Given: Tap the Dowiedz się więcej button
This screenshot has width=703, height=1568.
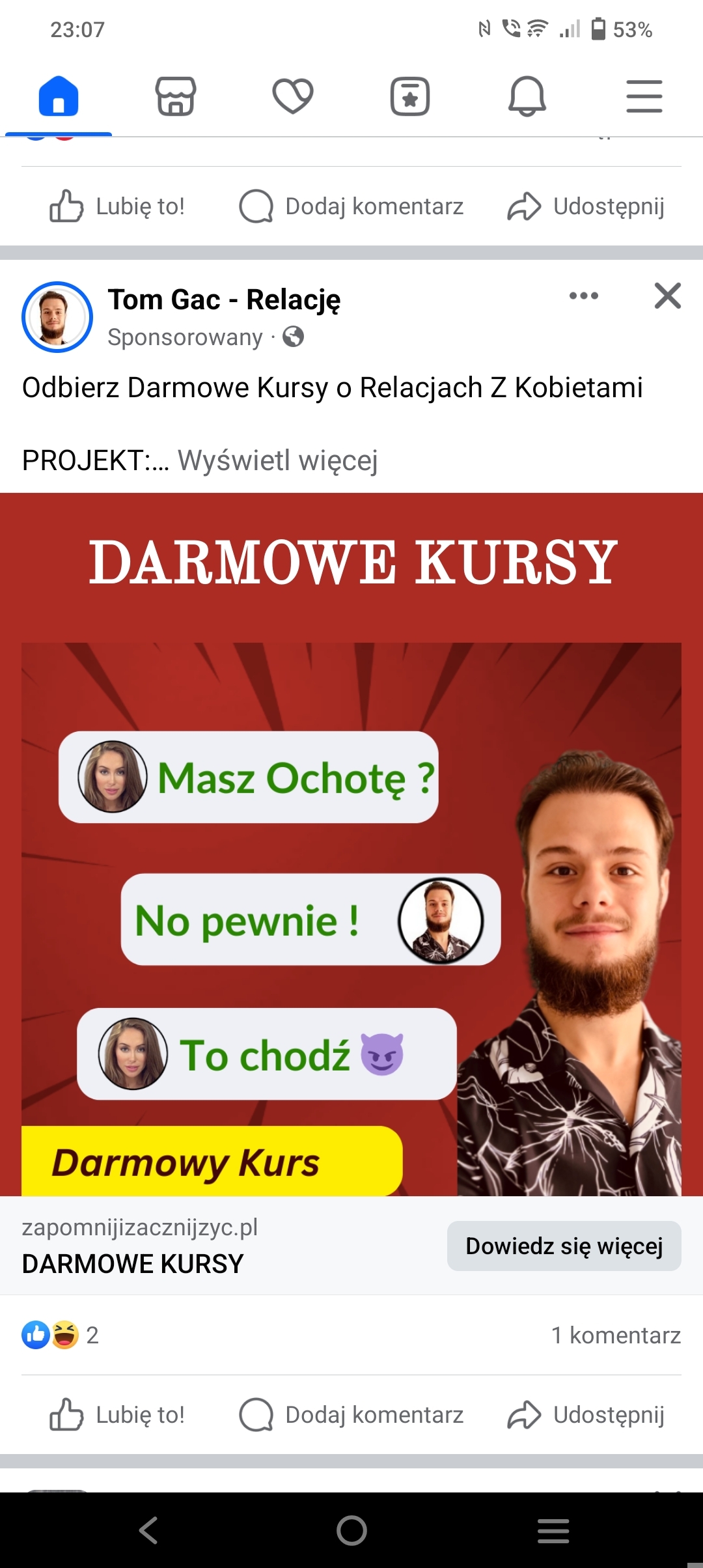Looking at the screenshot, I should 564,1246.
